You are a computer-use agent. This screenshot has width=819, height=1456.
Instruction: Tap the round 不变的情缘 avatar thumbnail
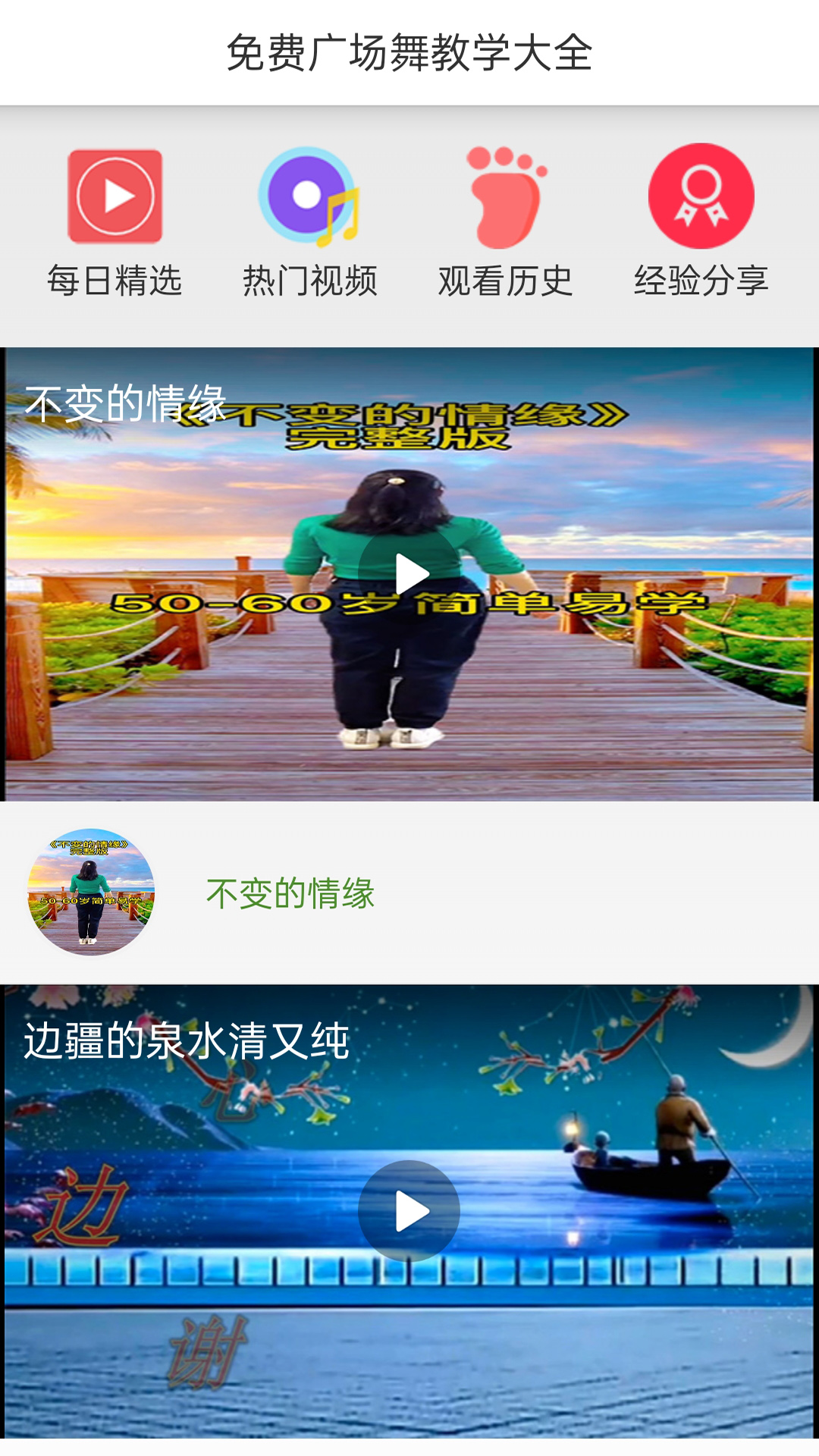(x=91, y=892)
